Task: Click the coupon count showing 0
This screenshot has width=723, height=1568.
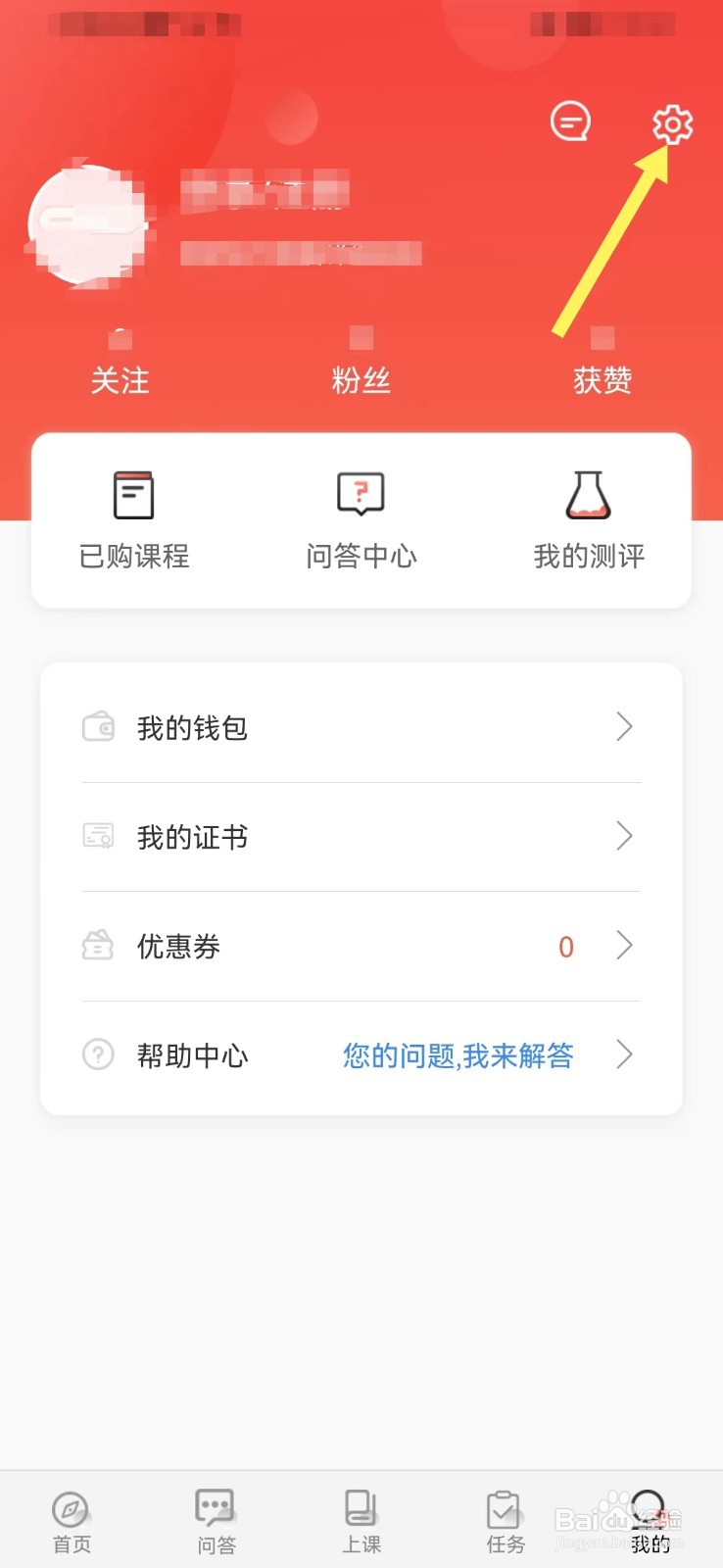Action: pyautogui.click(x=565, y=947)
